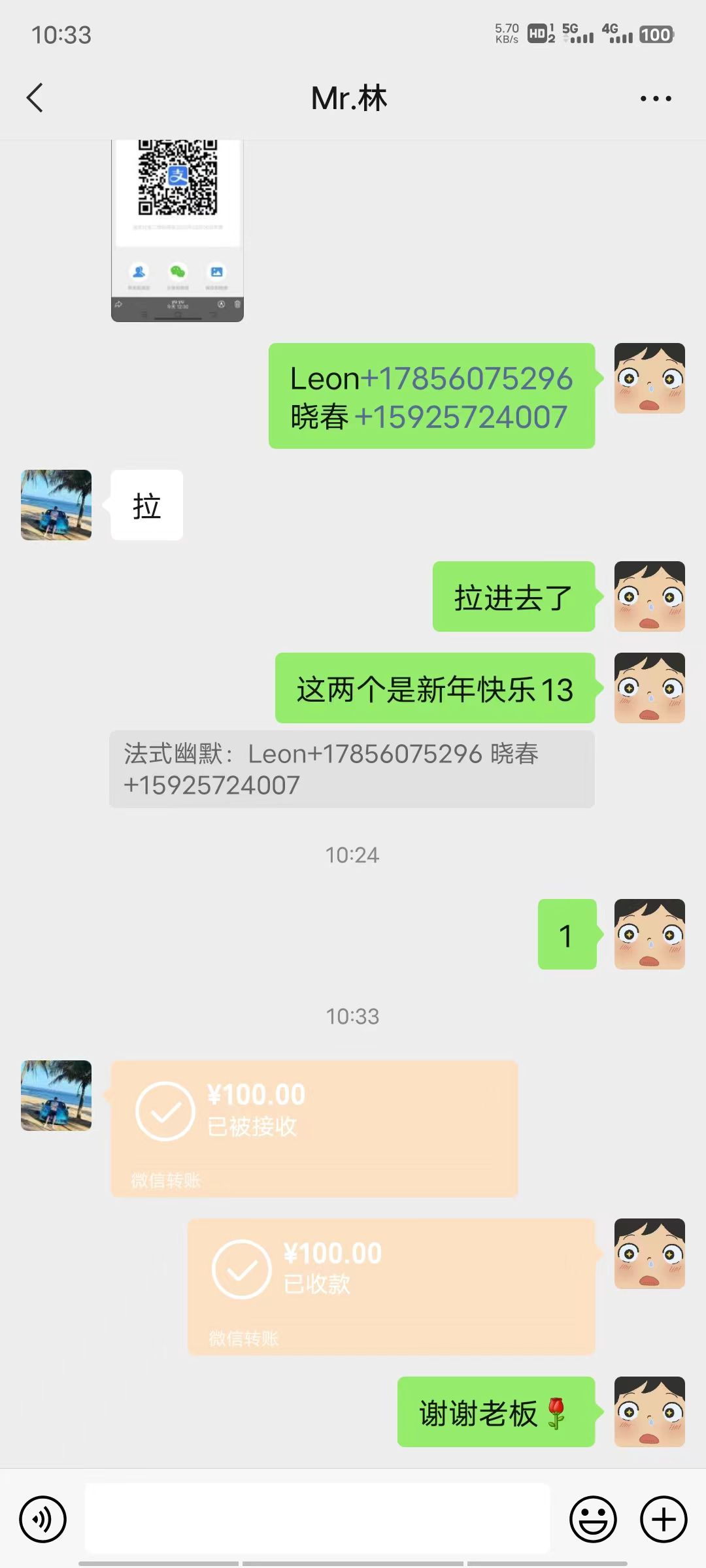The image size is (706, 1568).
Task: Open my avatar next to 谢谢老板
Action: (x=649, y=1411)
